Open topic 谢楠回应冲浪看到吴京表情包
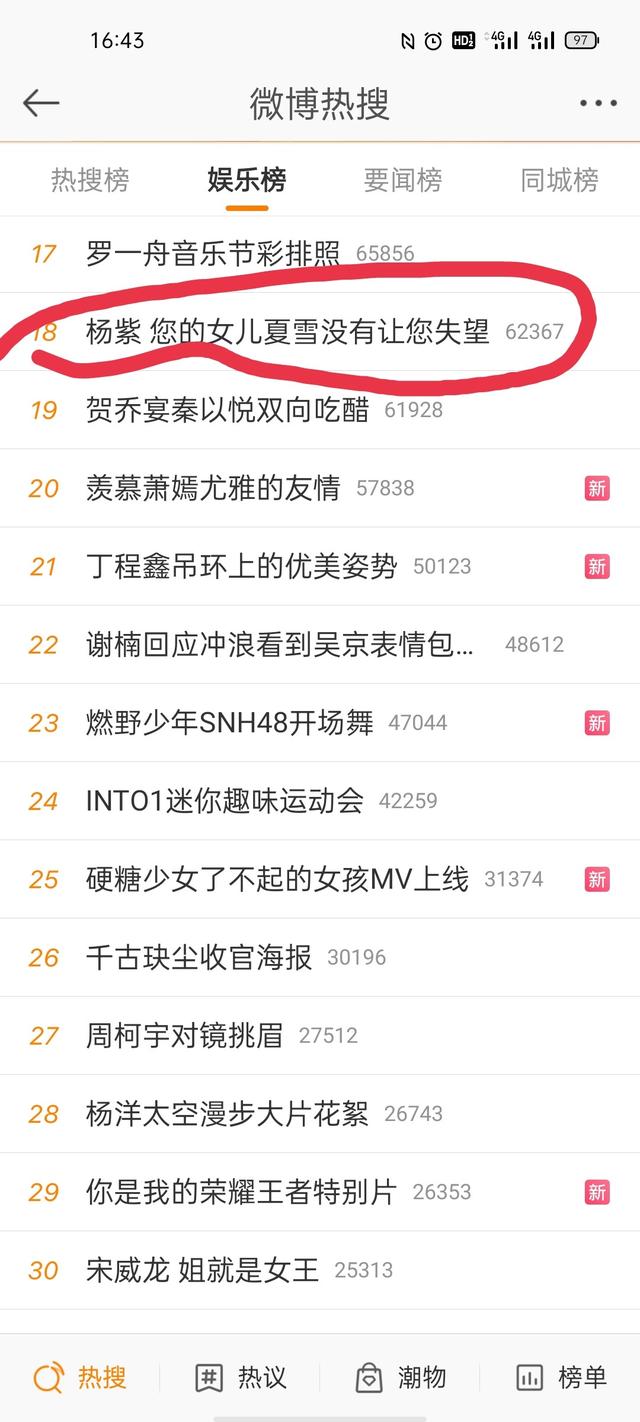This screenshot has height=1422, width=640. point(280,644)
